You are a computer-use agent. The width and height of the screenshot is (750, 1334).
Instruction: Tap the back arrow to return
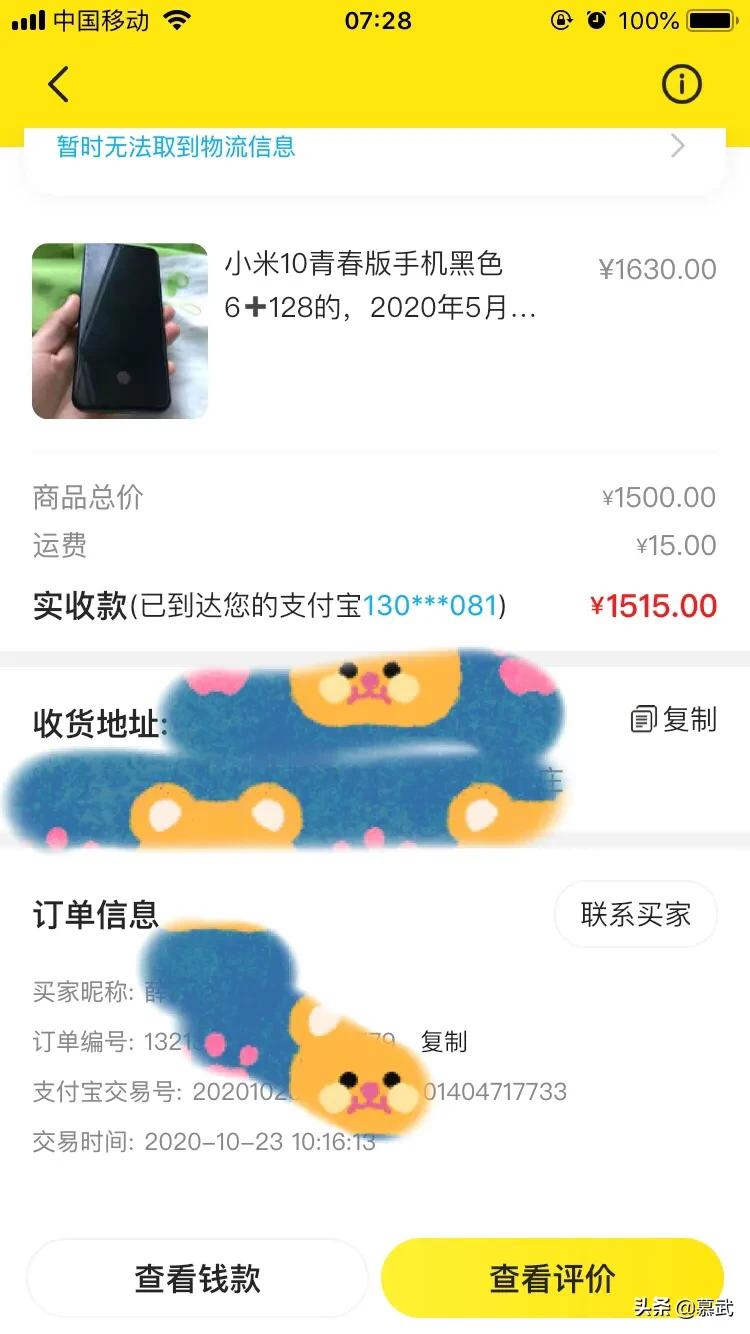[x=57, y=84]
